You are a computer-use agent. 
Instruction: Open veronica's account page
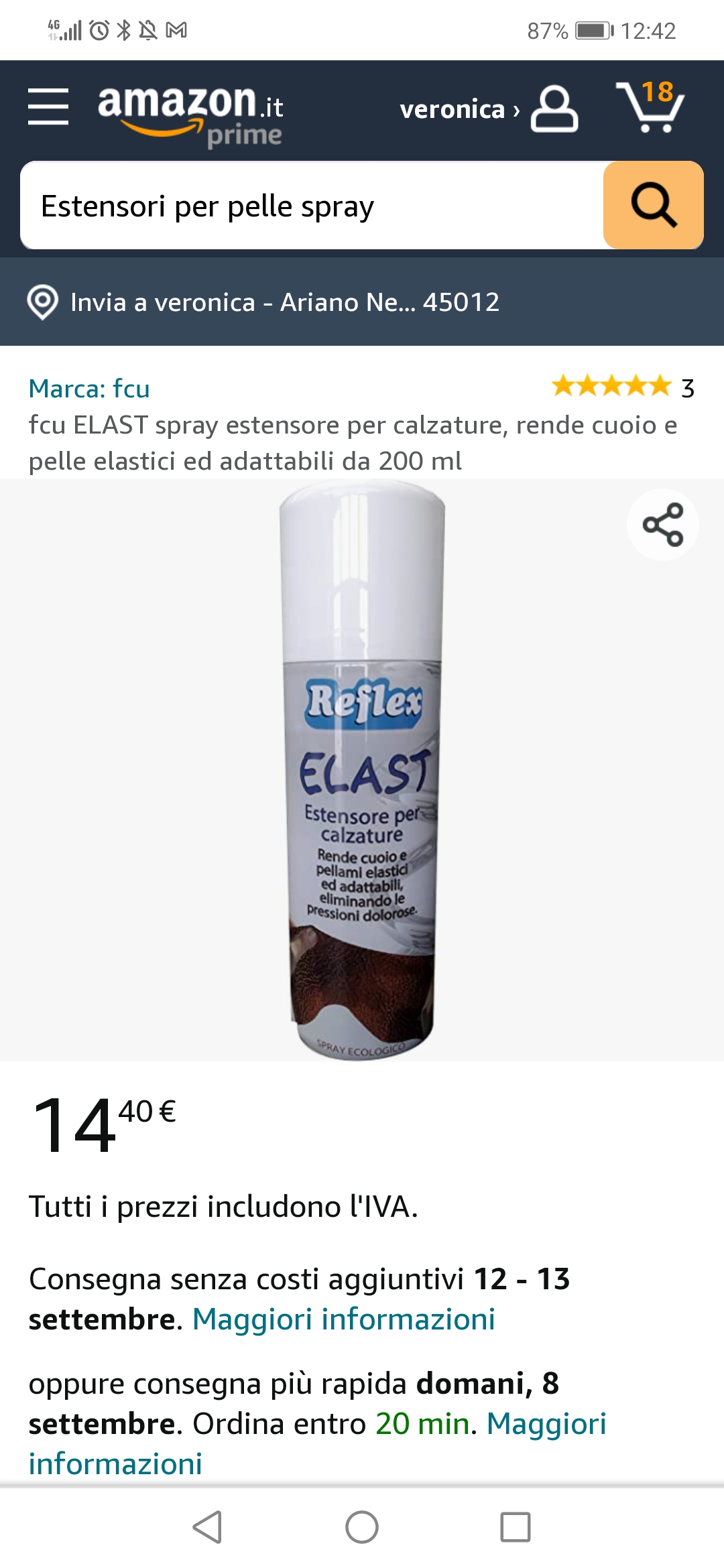(488, 109)
